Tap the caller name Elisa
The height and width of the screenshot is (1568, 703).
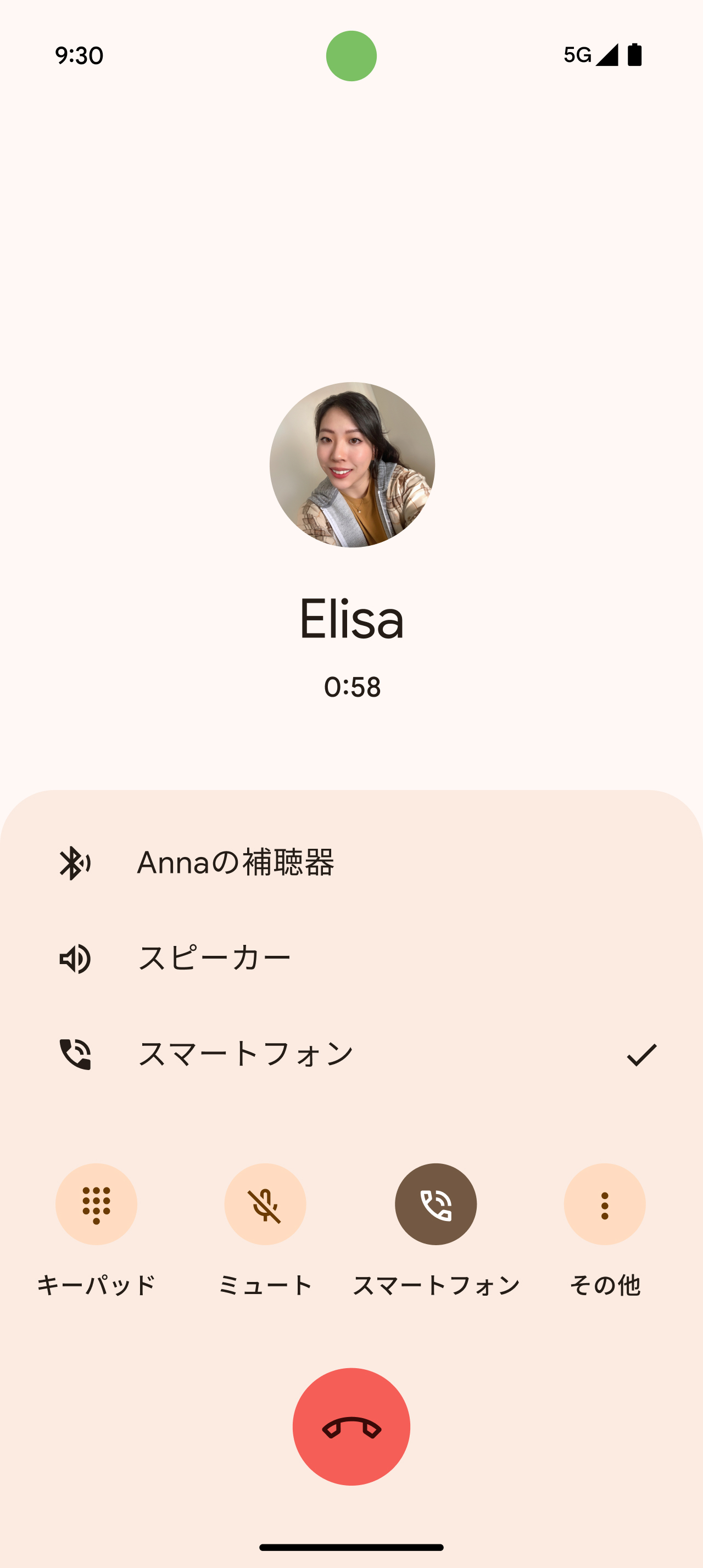point(351,621)
